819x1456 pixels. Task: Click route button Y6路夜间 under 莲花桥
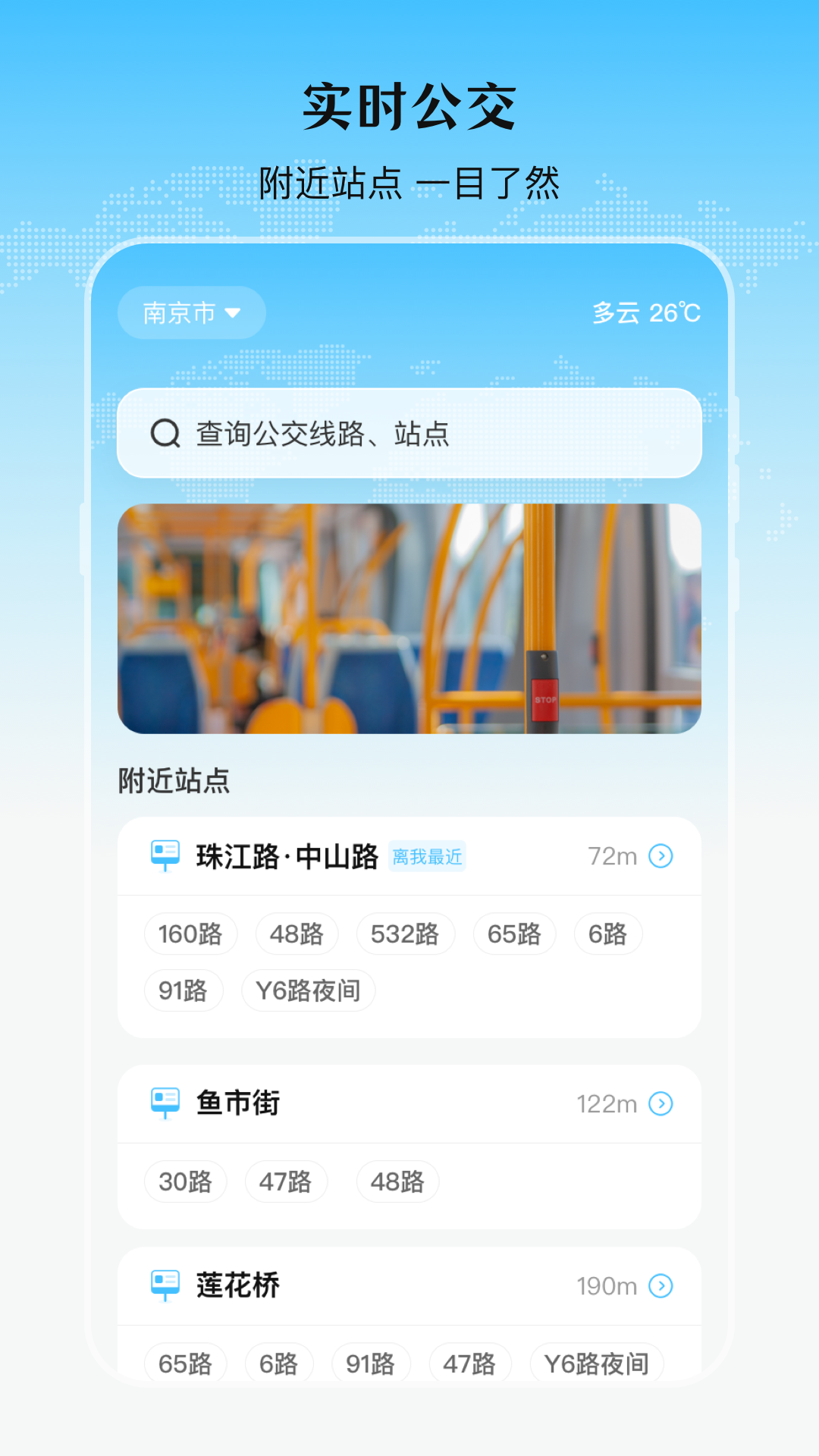click(x=596, y=1363)
